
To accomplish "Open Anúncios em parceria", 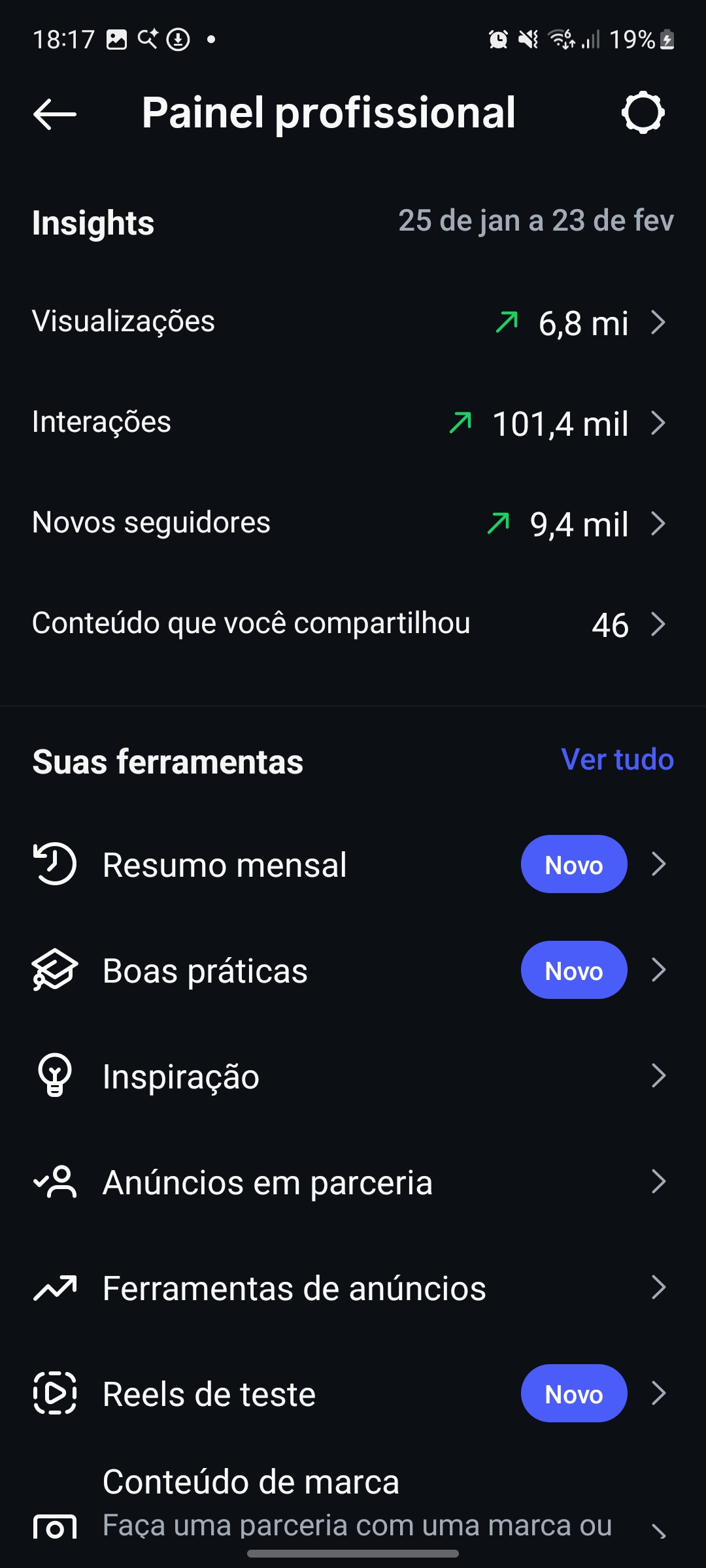I will point(353,1182).
